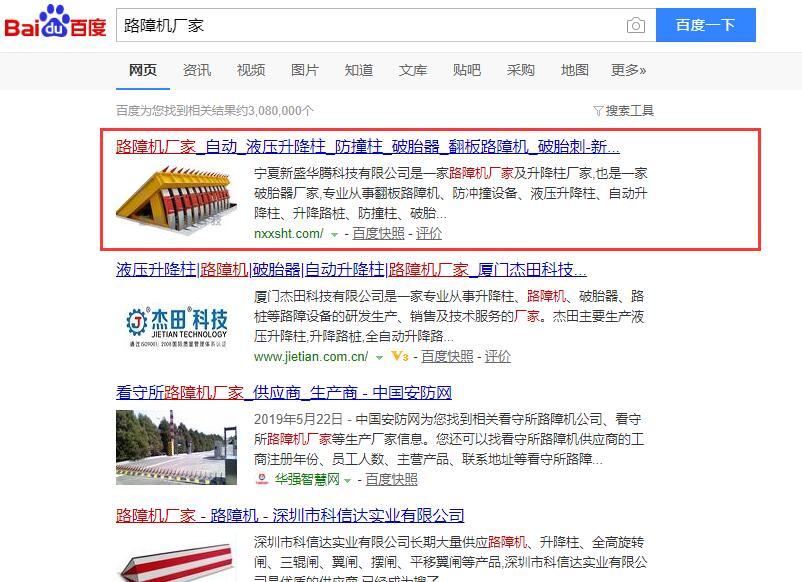Tap 评价 next to www.jietian.com.cn
Viewport: 802px width, 582px height.
498,356
